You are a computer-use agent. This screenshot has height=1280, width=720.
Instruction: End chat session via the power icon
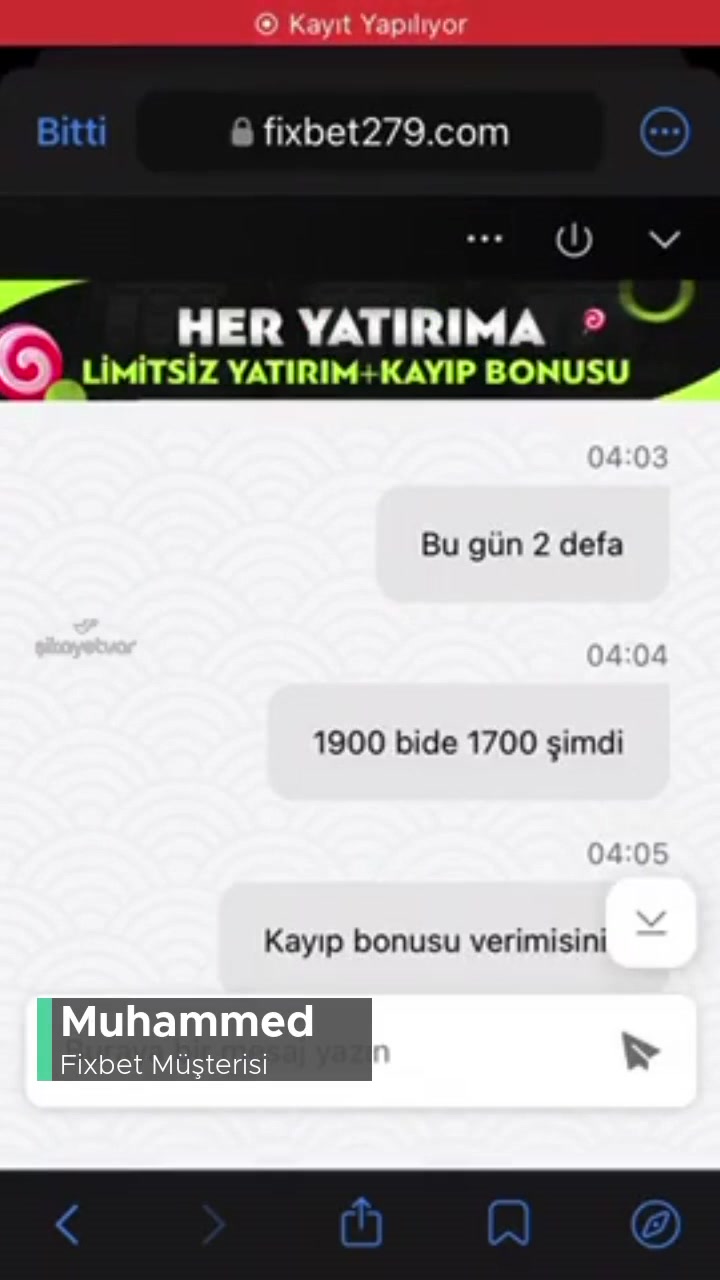click(x=574, y=238)
